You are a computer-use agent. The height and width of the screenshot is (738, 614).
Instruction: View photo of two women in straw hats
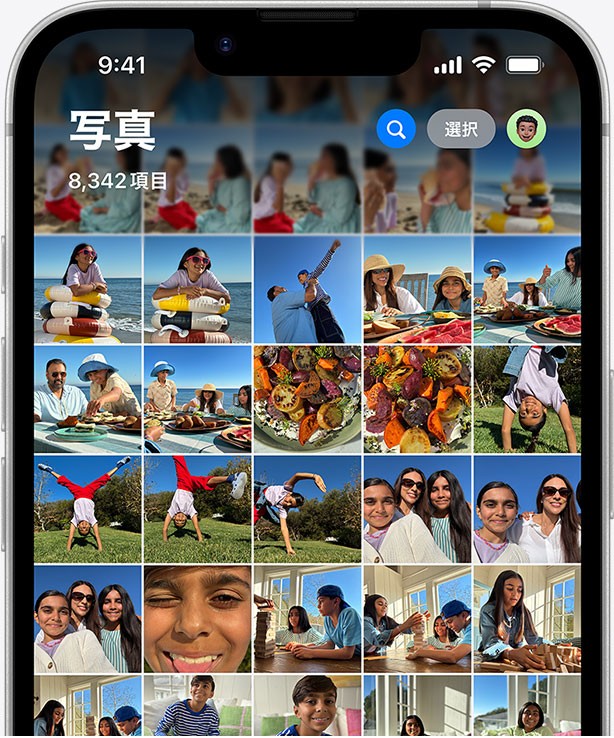pyautogui.click(x=417, y=290)
